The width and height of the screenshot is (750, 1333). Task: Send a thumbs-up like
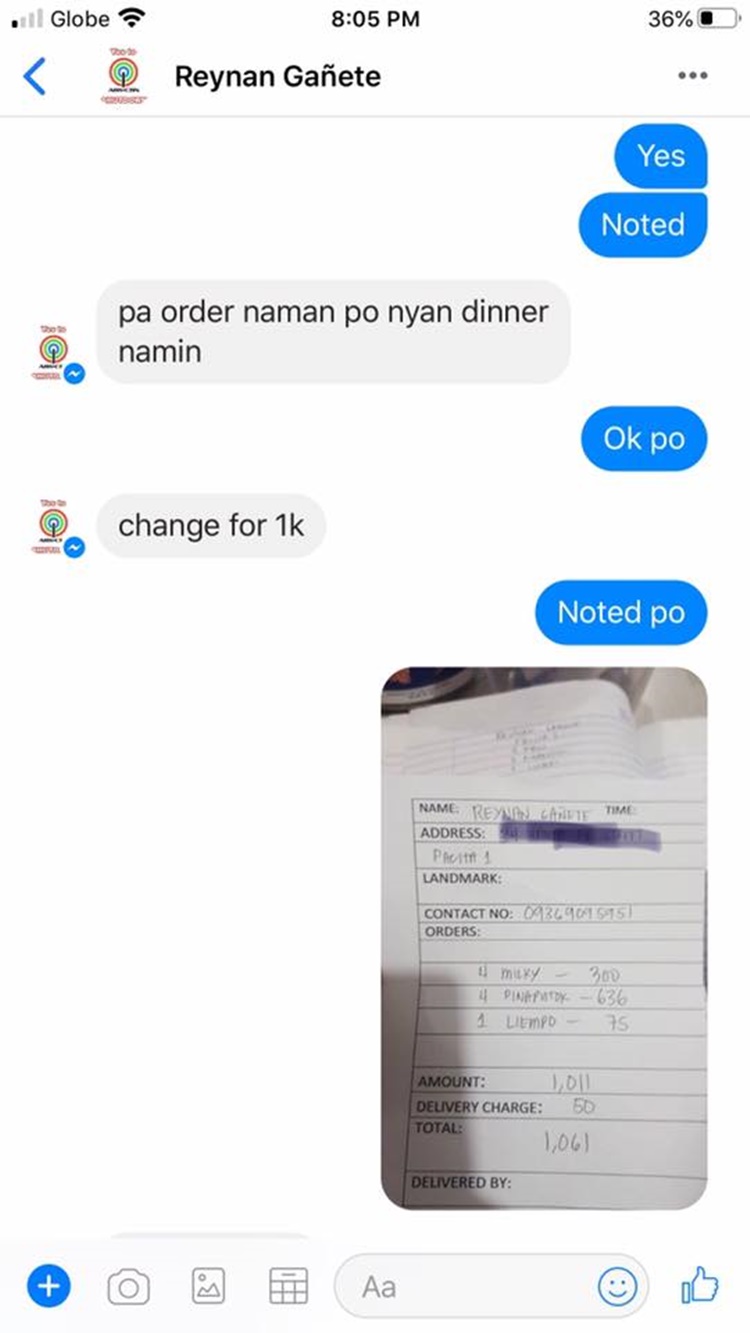click(700, 1285)
